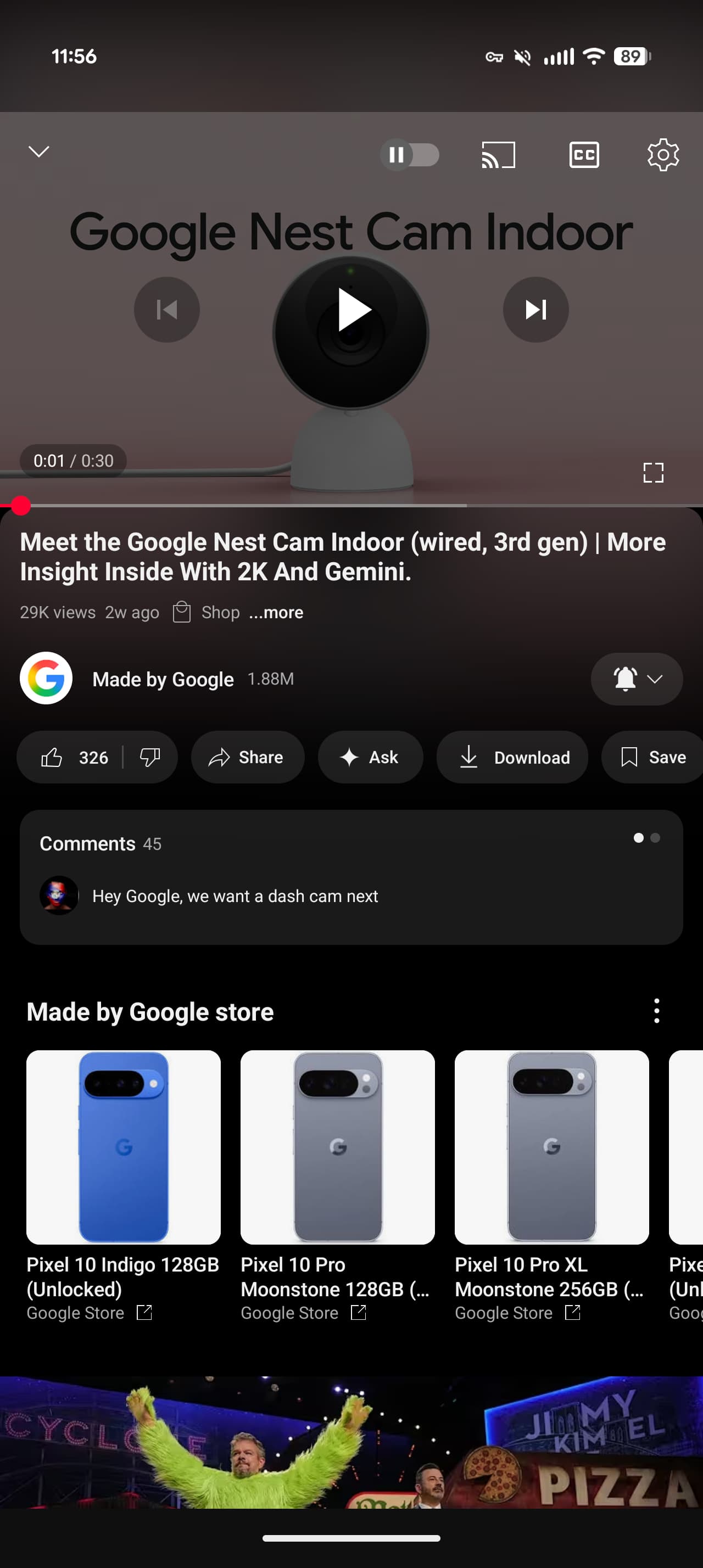Ask about this video

(x=370, y=757)
